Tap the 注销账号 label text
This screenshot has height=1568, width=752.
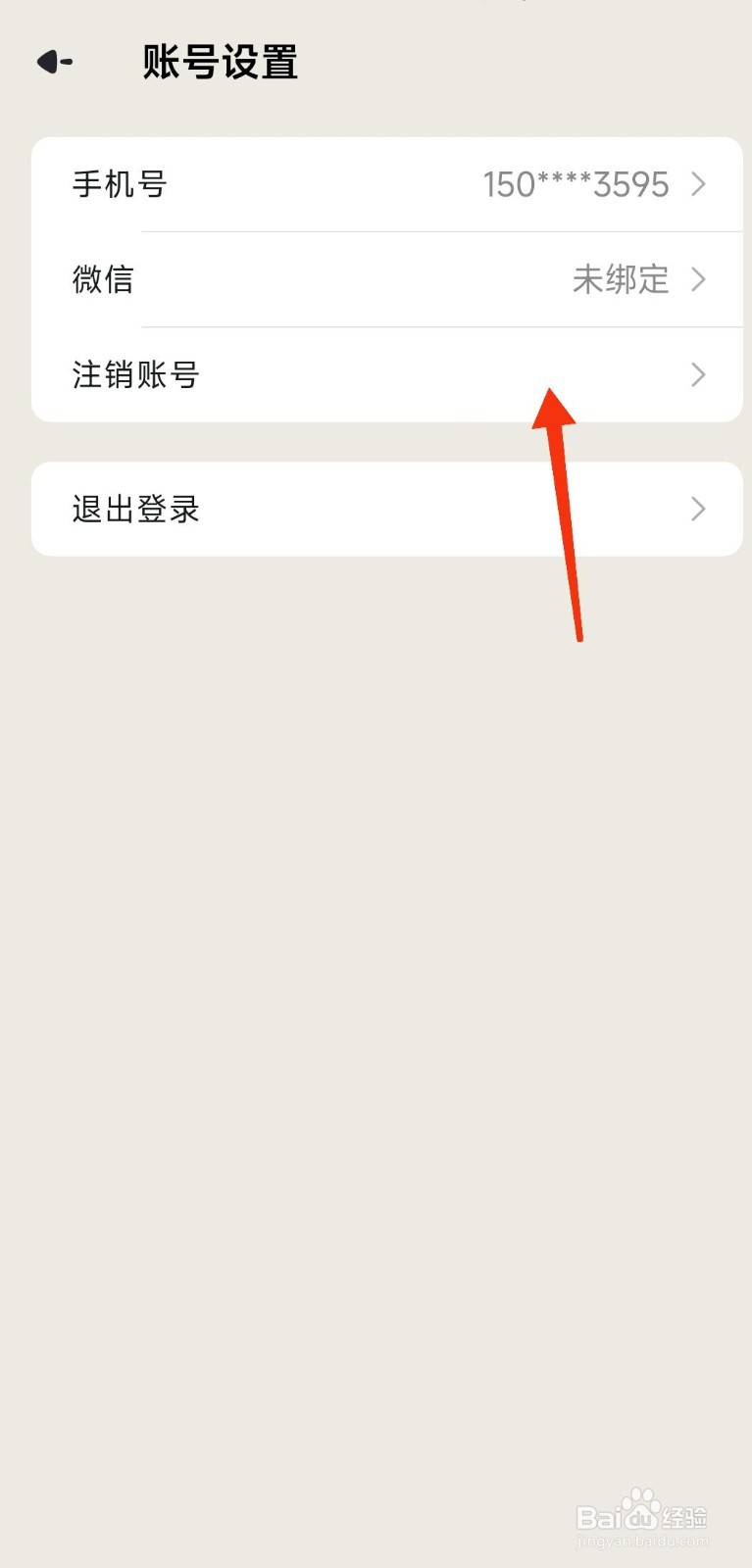[x=135, y=375]
